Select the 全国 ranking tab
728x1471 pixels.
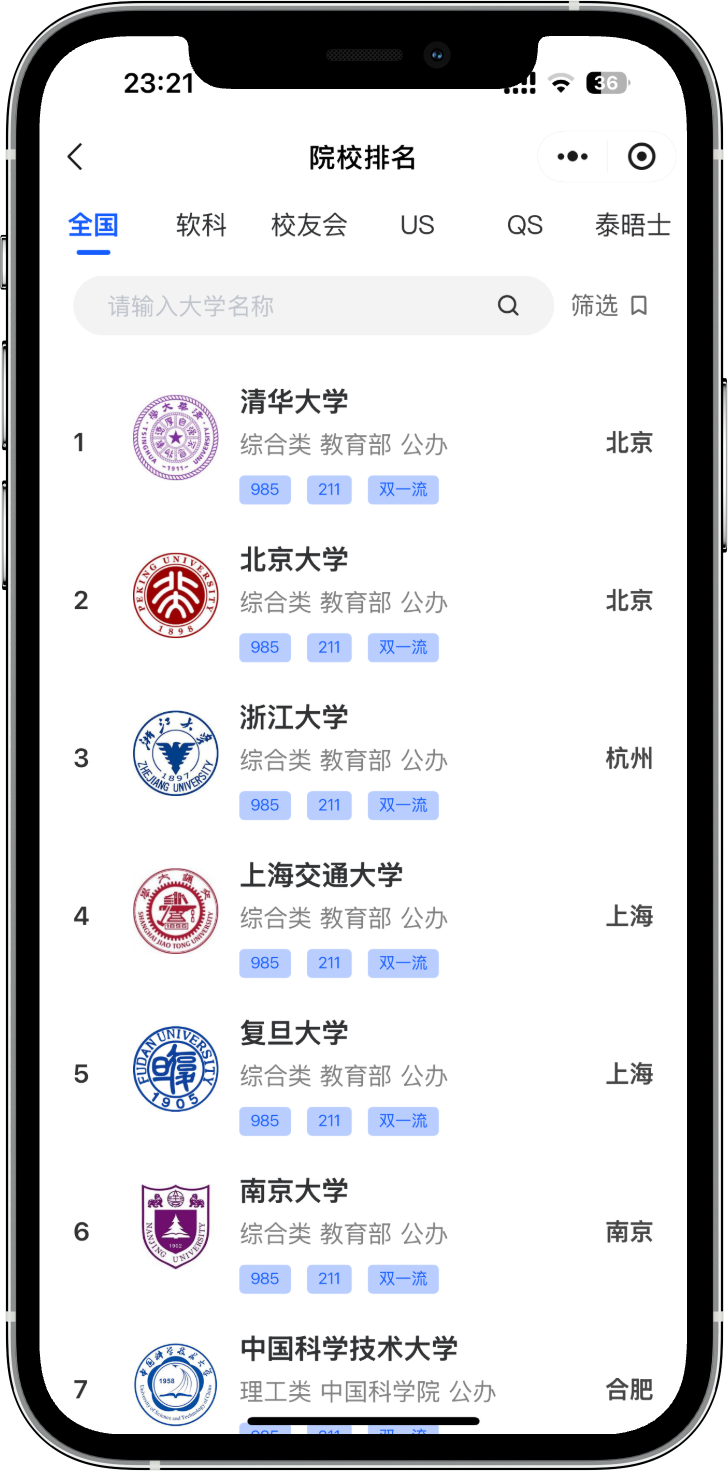pyautogui.click(x=93, y=225)
